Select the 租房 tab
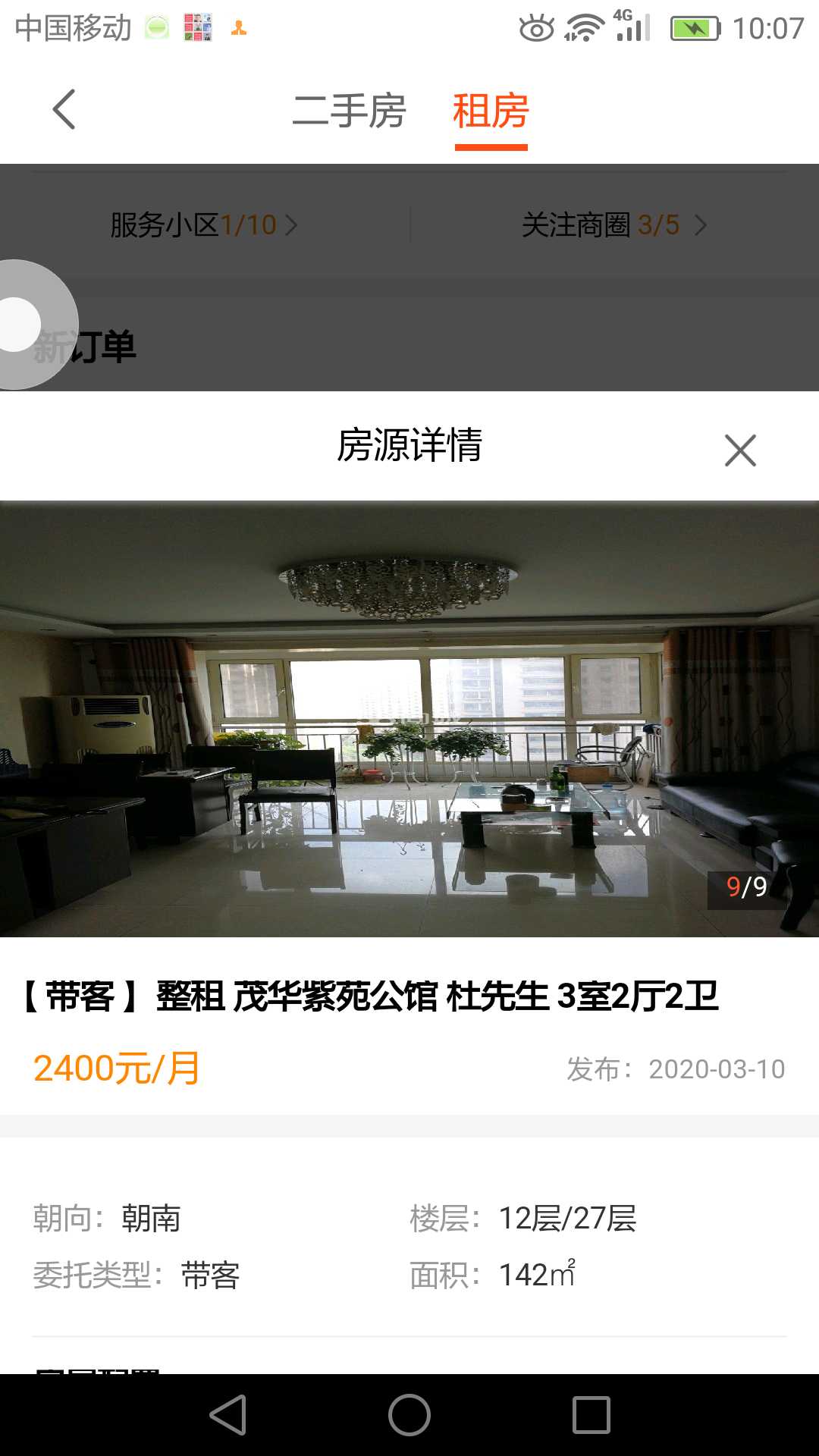Screen dimensions: 819x1456 [491, 111]
